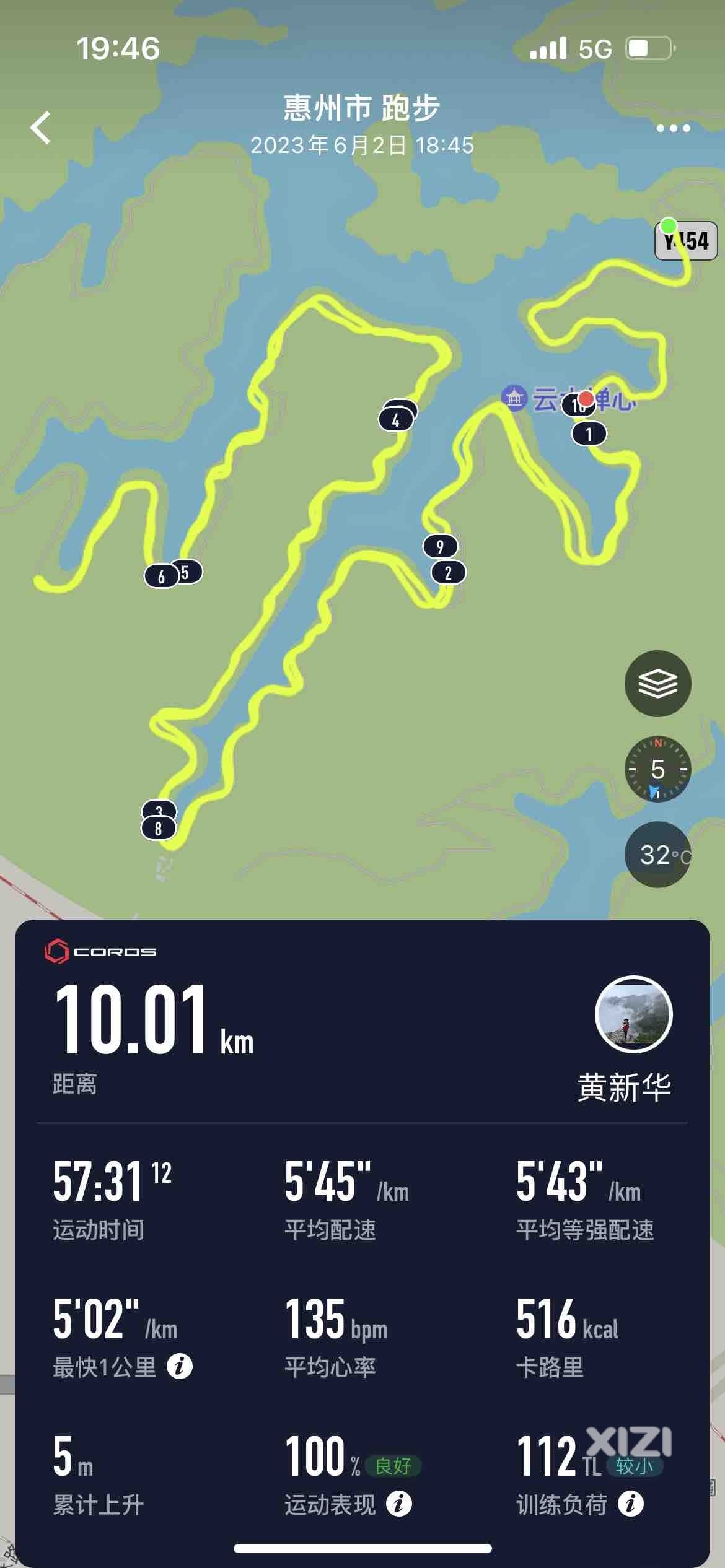Go back using the top-left arrow
Viewport: 725px width, 1568px height.
pyautogui.click(x=40, y=128)
